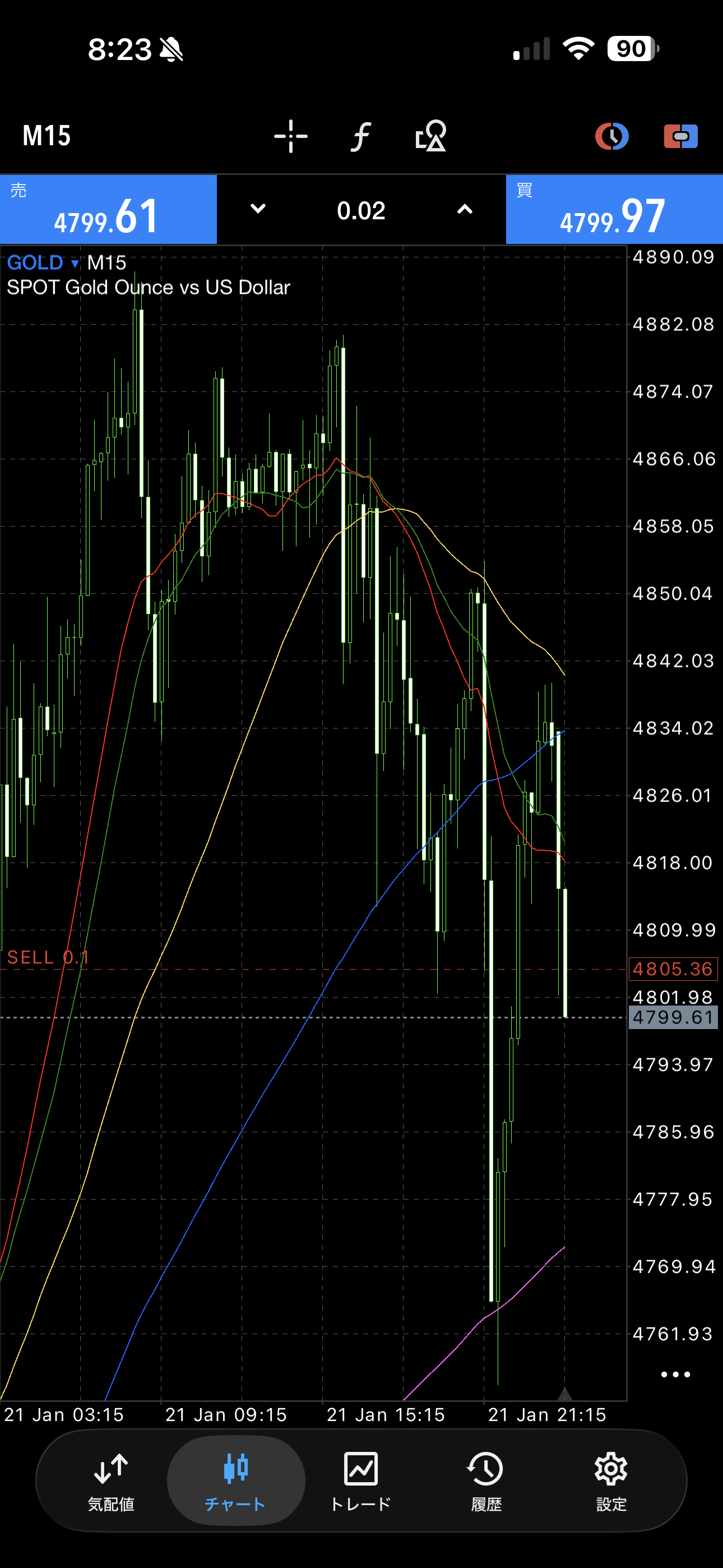The image size is (723, 1568).
Task: Tap the clock icon in toolbar
Action: click(x=611, y=136)
